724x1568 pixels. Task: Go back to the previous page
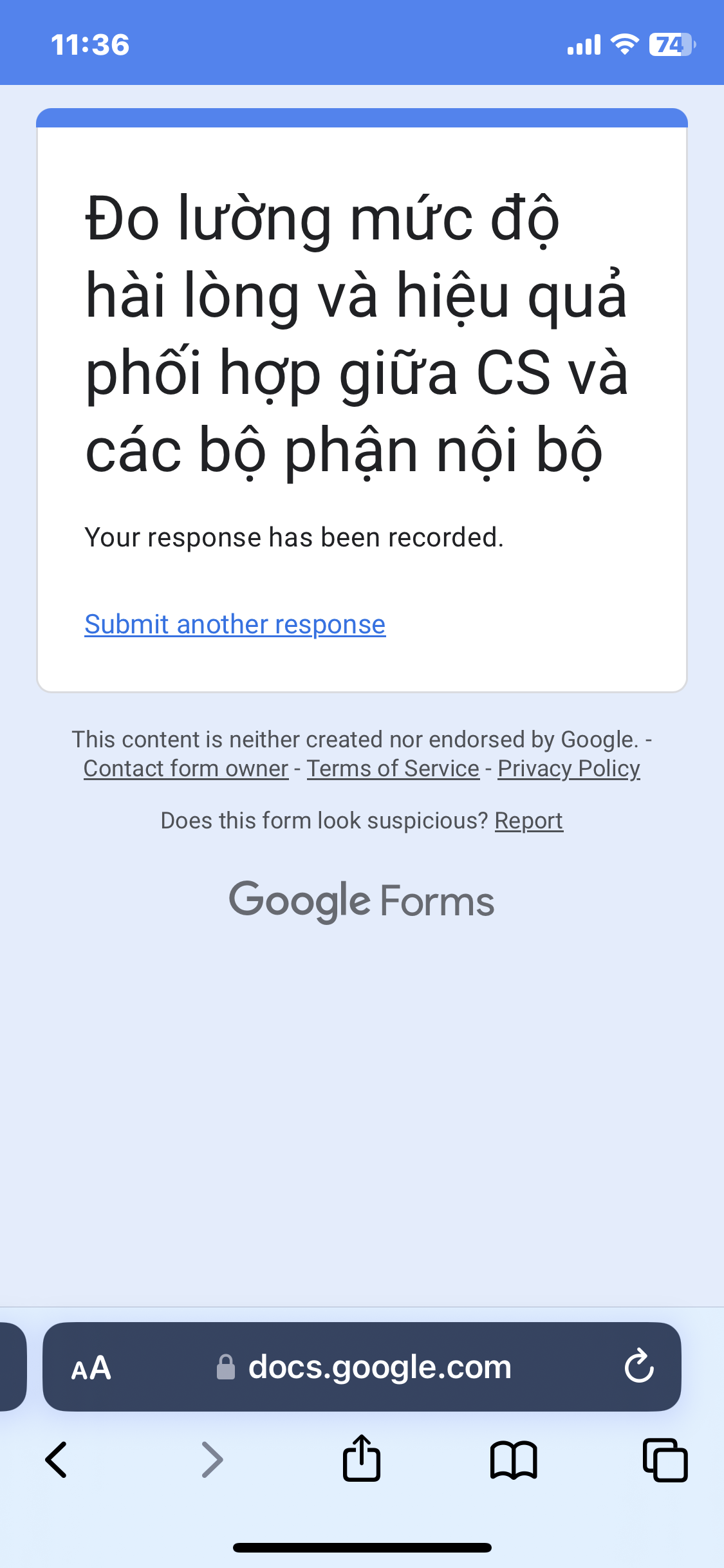(57, 1459)
